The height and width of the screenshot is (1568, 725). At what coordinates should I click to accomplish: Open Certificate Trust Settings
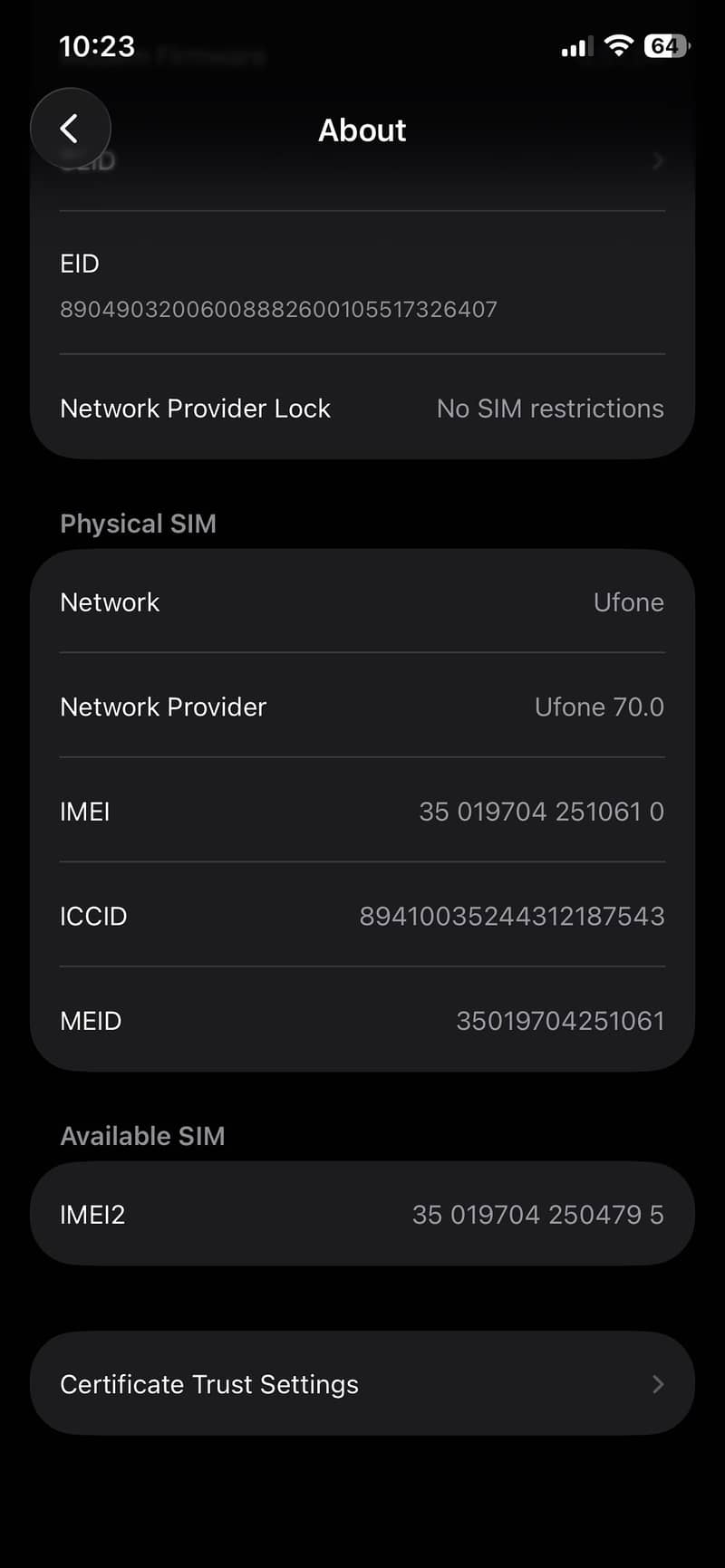[362, 1383]
